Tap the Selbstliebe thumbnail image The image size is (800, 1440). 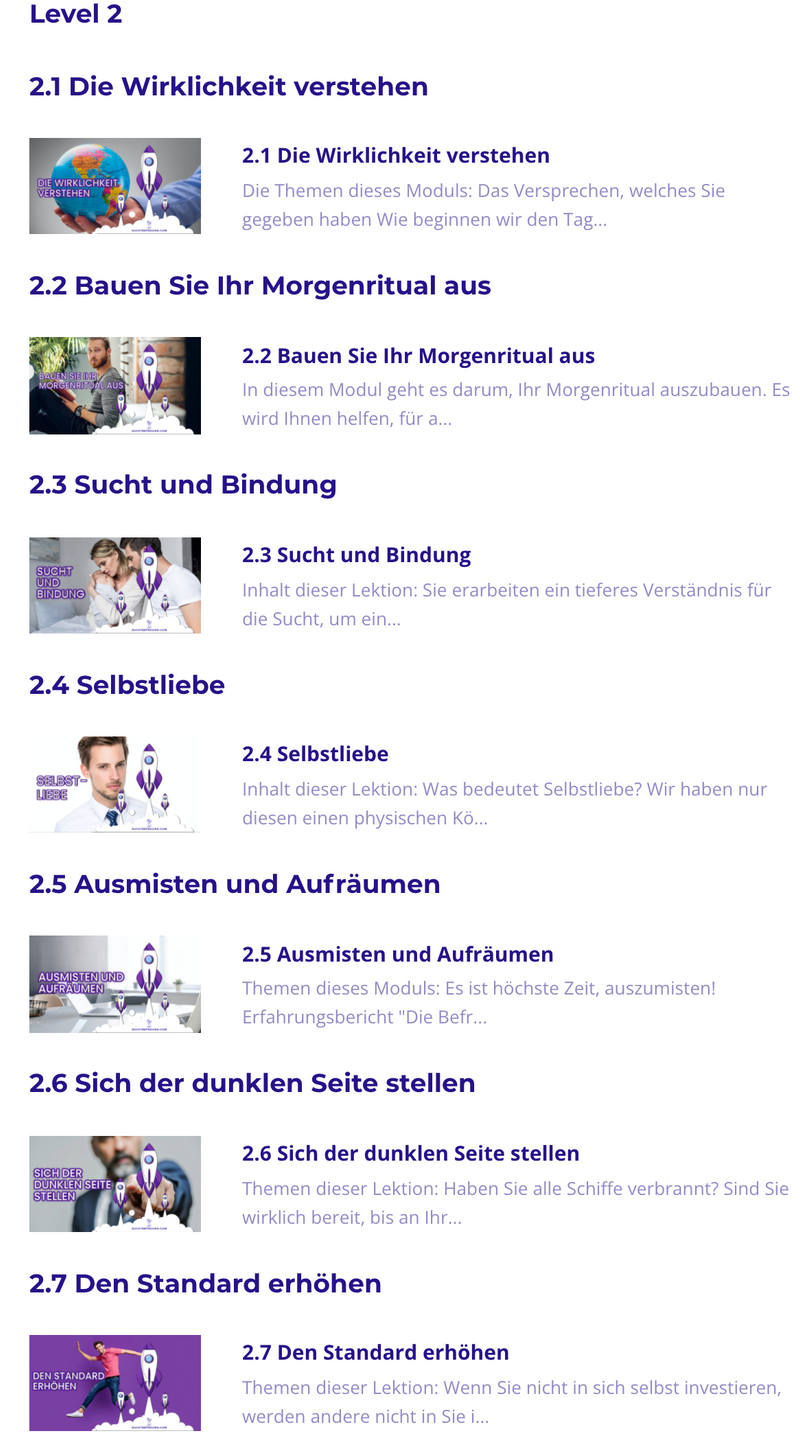coord(115,785)
